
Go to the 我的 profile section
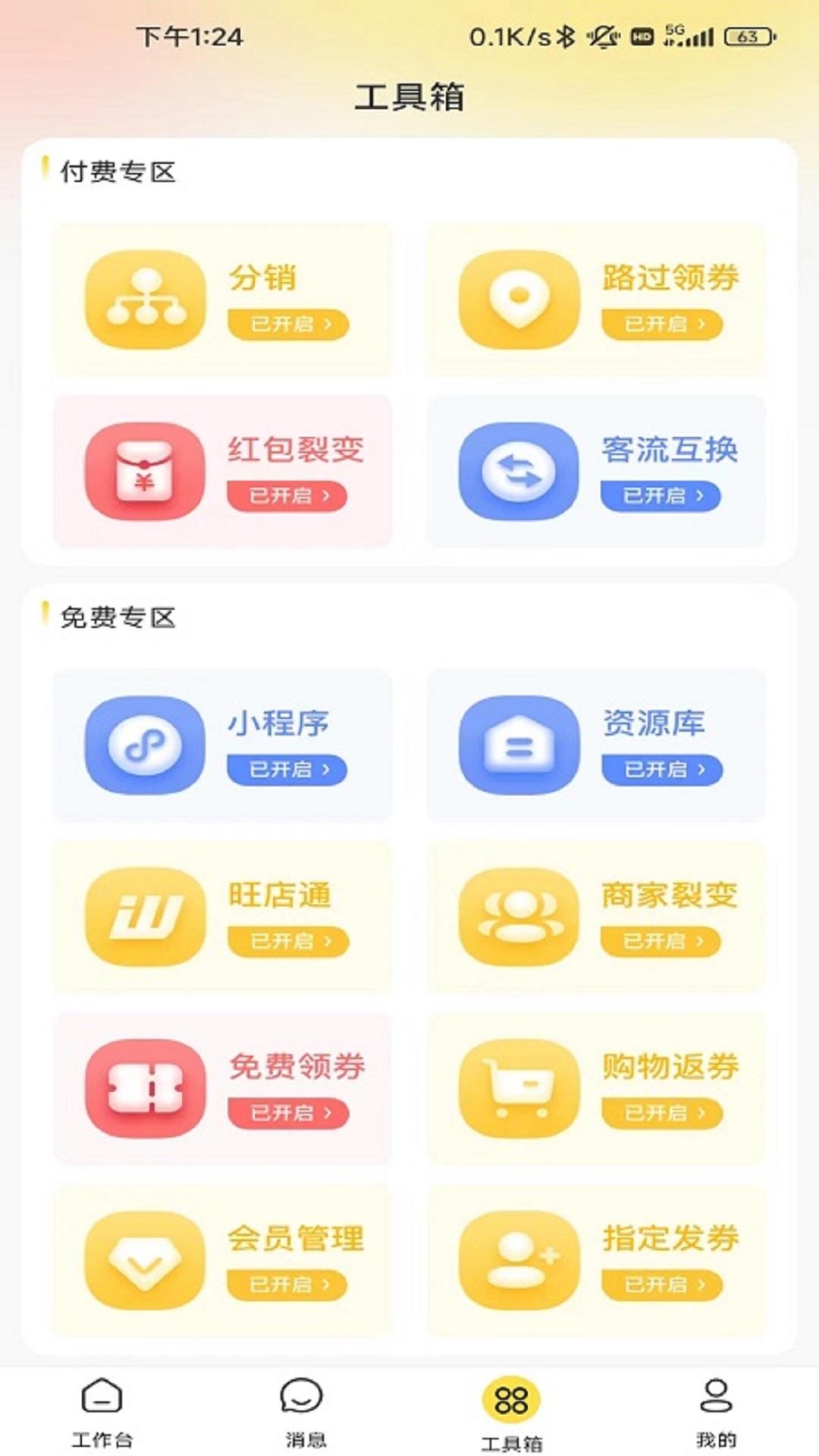click(717, 1412)
